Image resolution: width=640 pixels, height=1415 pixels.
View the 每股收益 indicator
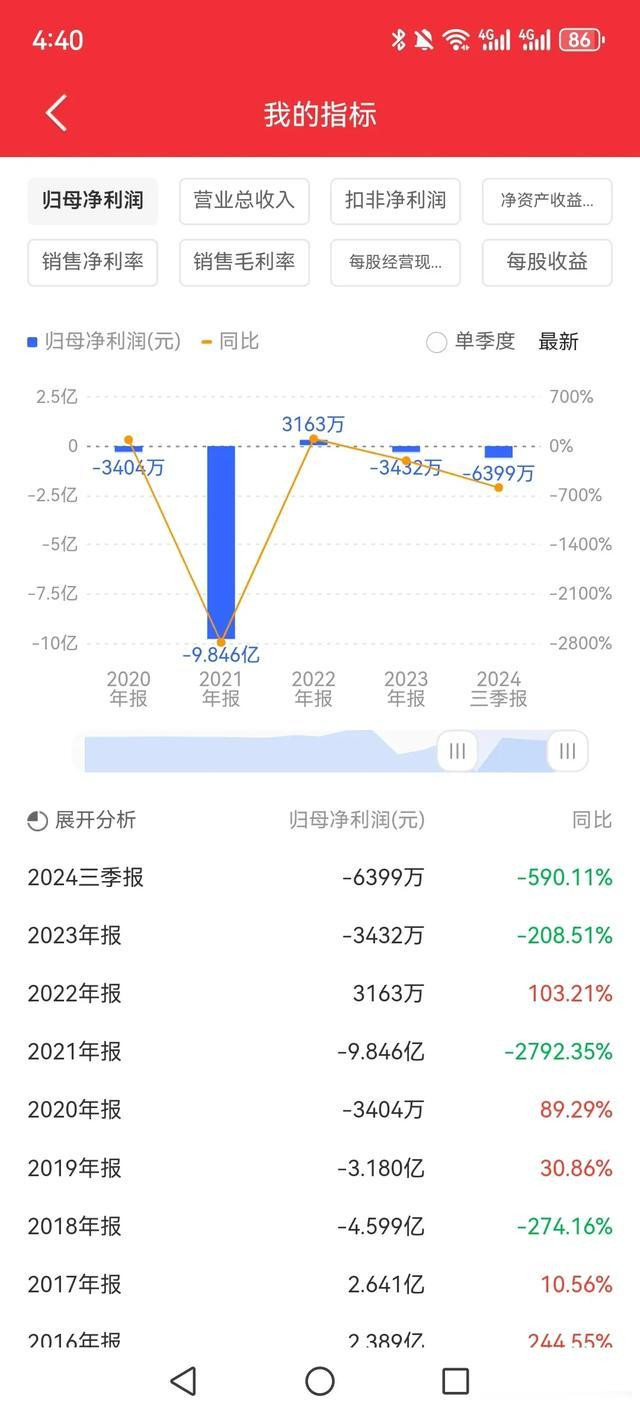pyautogui.click(x=547, y=262)
